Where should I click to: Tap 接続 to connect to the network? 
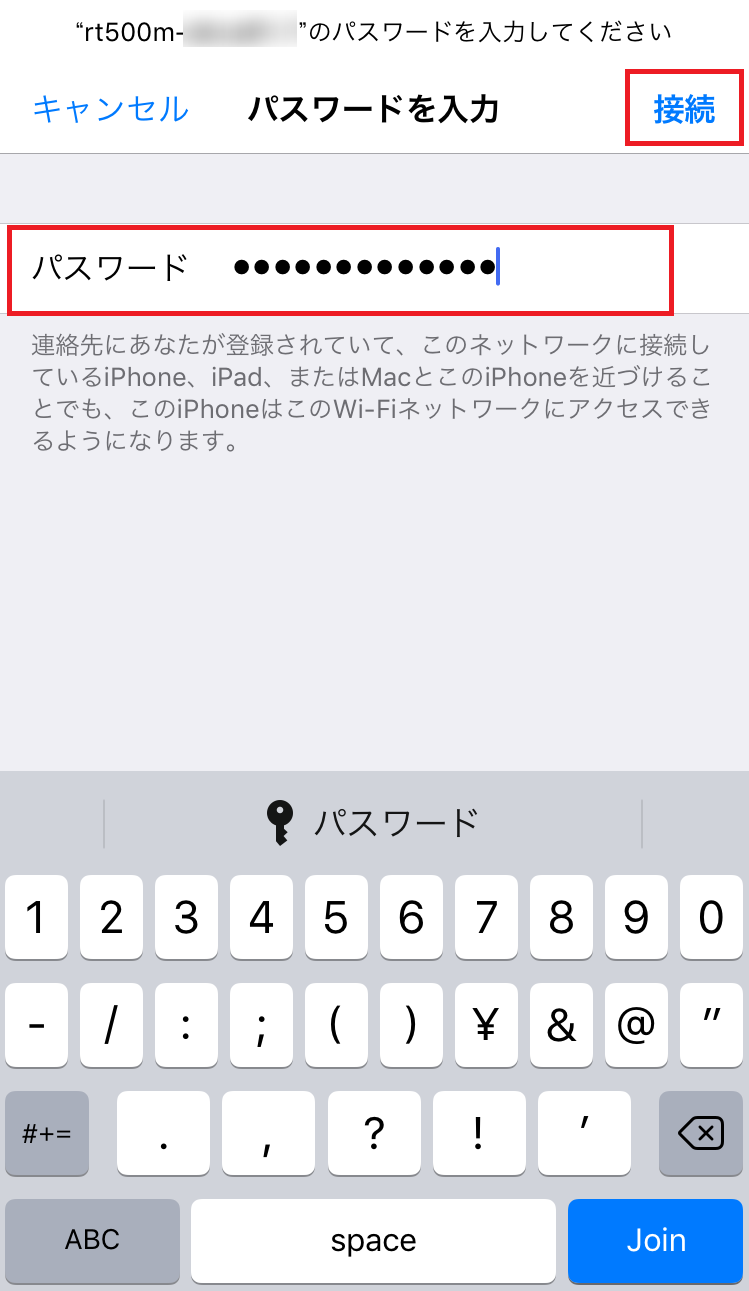tap(685, 109)
